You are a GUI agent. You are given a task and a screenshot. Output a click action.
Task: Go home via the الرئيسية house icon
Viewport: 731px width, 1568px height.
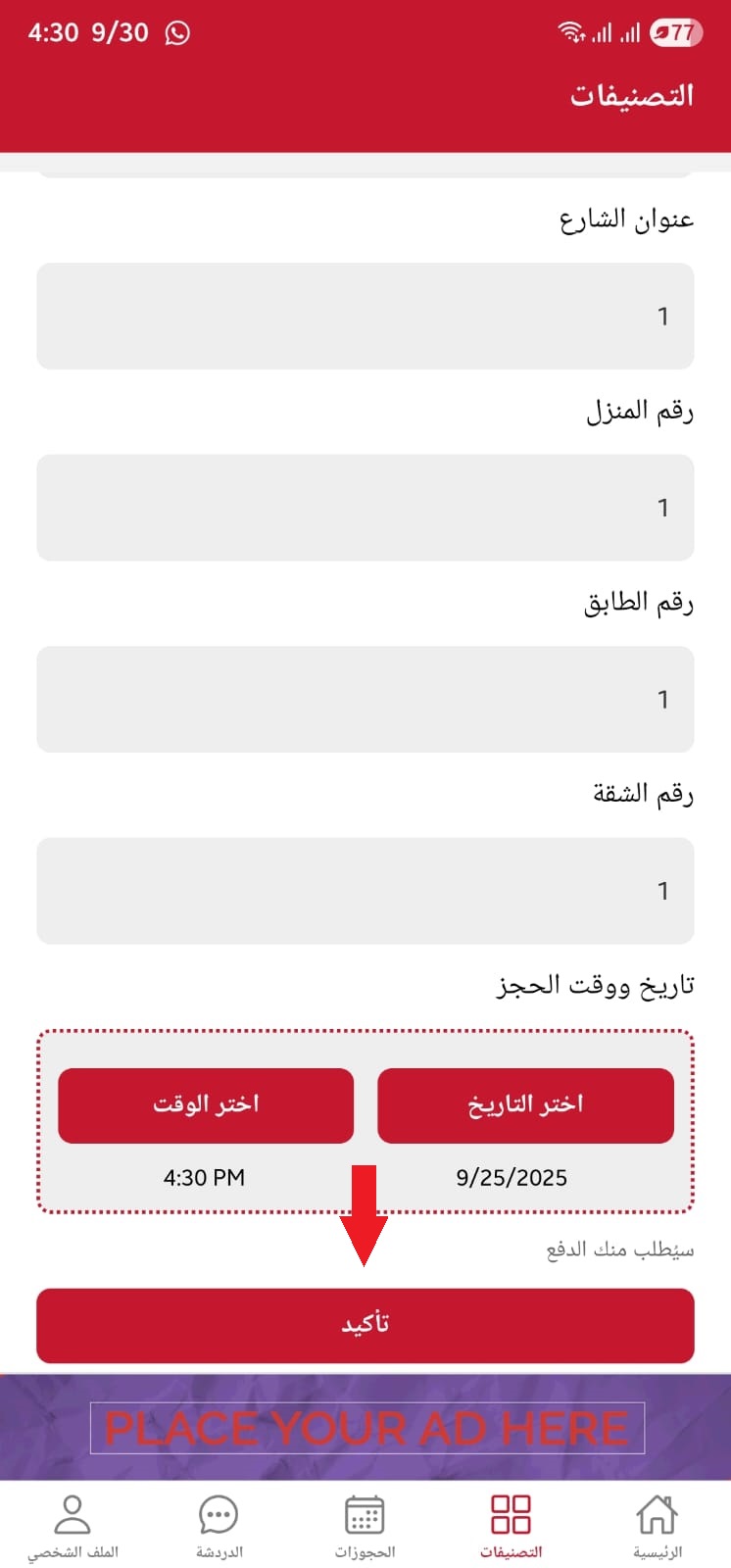[x=655, y=1514]
